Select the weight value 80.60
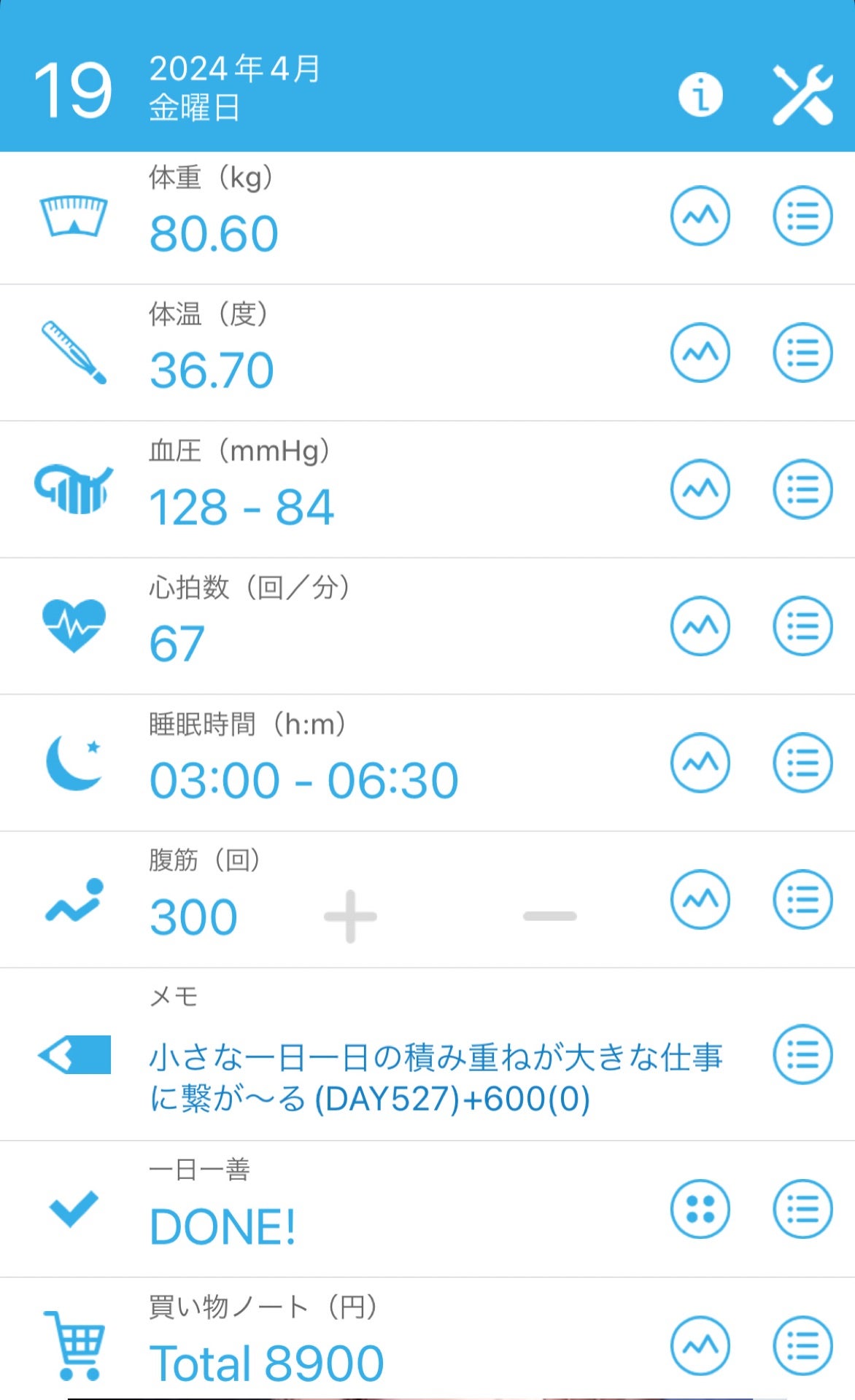This screenshot has width=855, height=1400. click(214, 233)
